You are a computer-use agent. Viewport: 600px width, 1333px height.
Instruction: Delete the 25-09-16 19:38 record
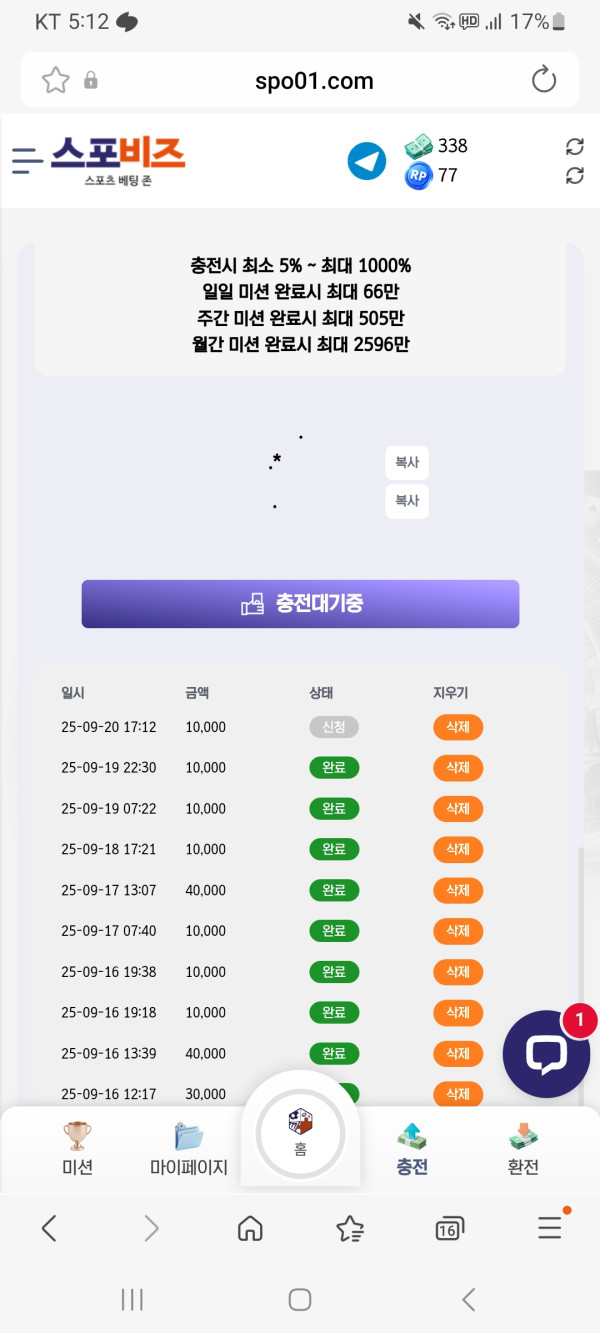coord(458,972)
